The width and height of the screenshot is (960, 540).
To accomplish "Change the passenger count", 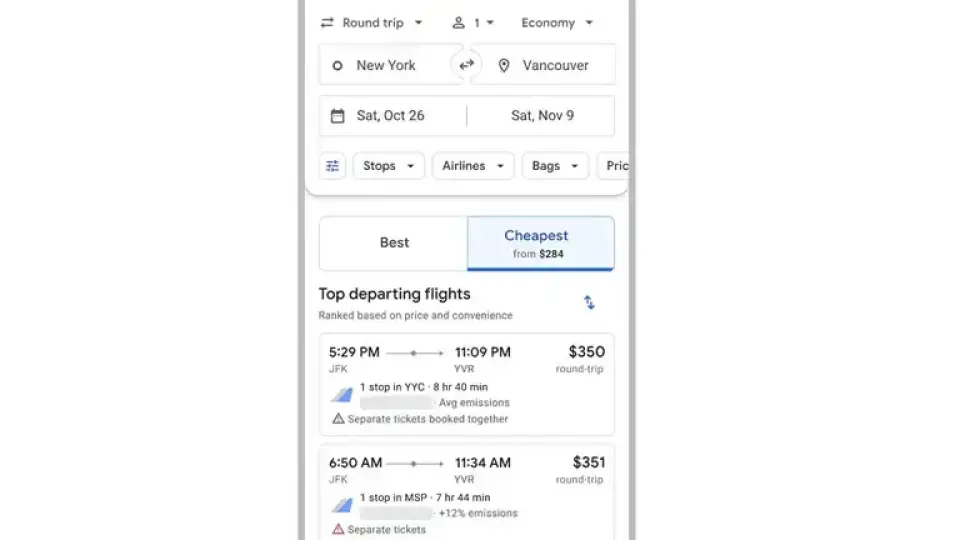I will (473, 23).
